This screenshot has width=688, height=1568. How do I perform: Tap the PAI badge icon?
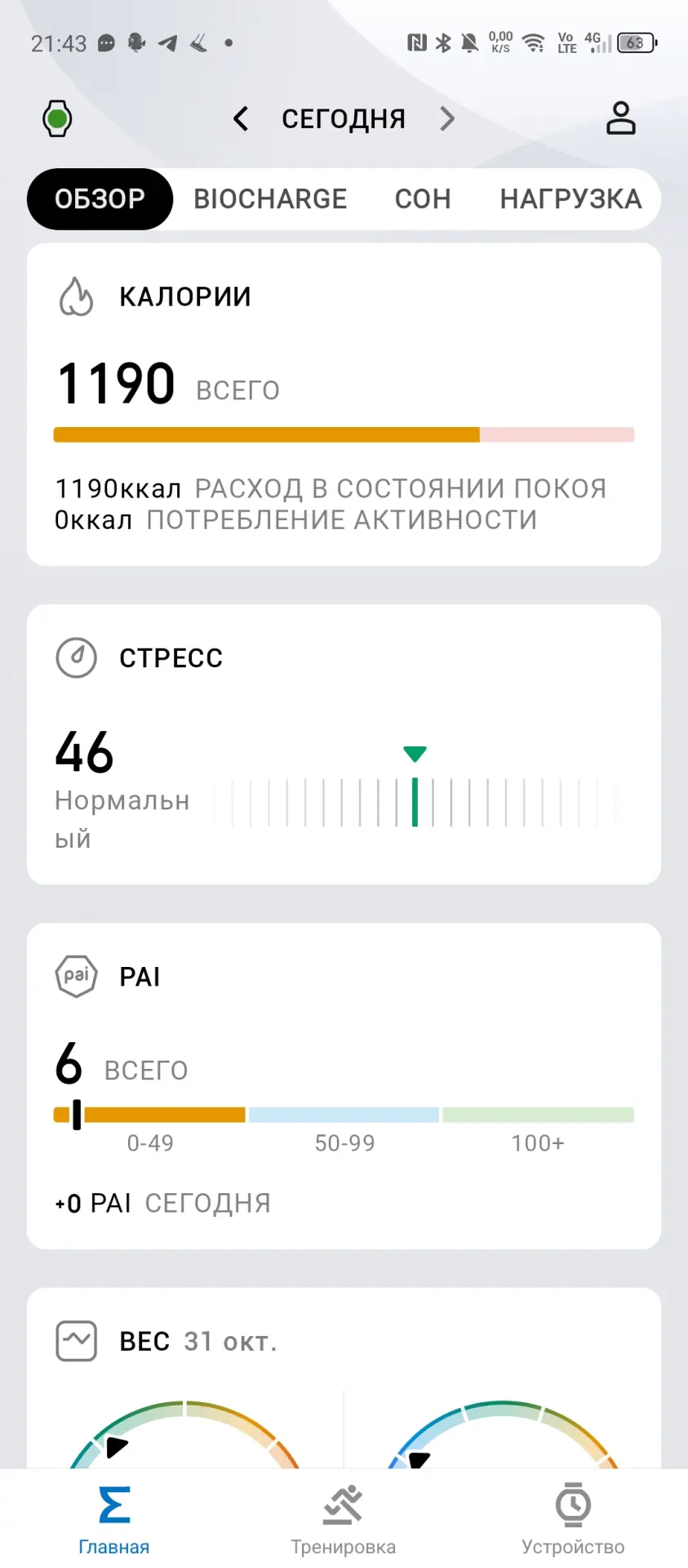tap(76, 976)
